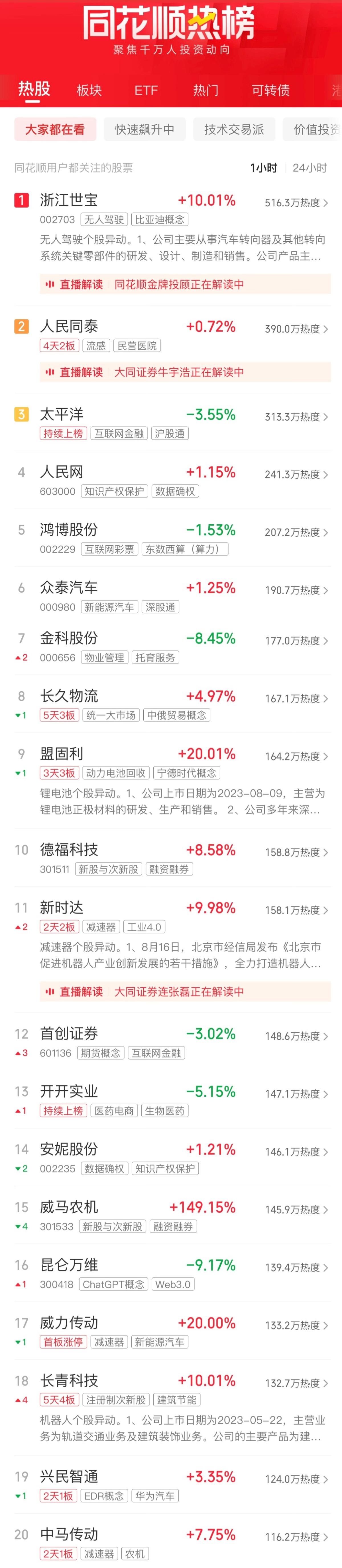Open the 直播解读 banner by 同花顺金牌投顾

[x=185, y=284]
